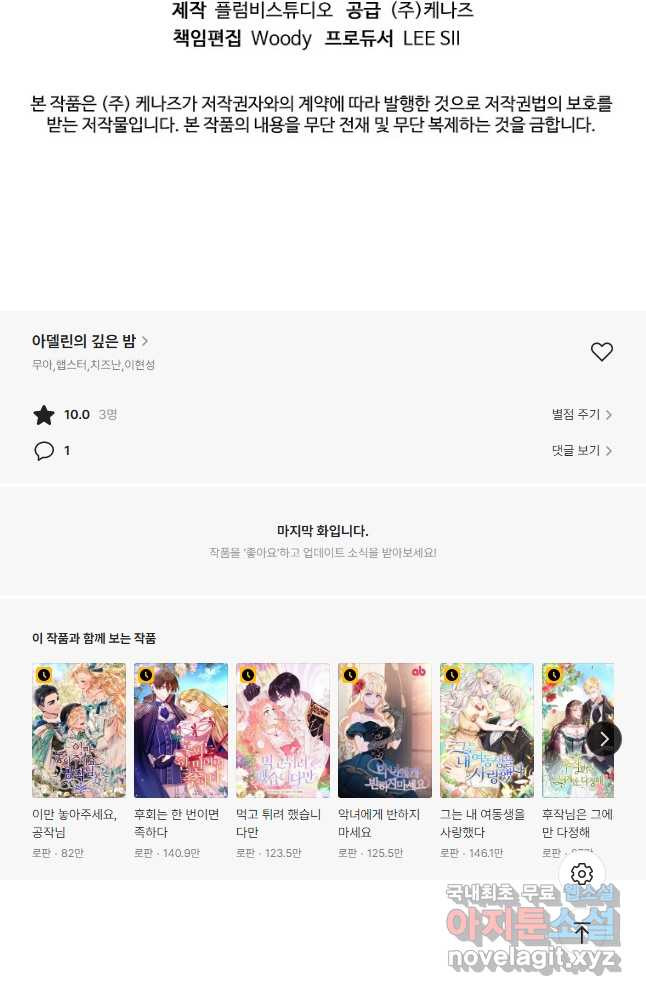This screenshot has height=996, width=646.
Task: Open 댓글 보기 to view comments
Action: pos(582,451)
